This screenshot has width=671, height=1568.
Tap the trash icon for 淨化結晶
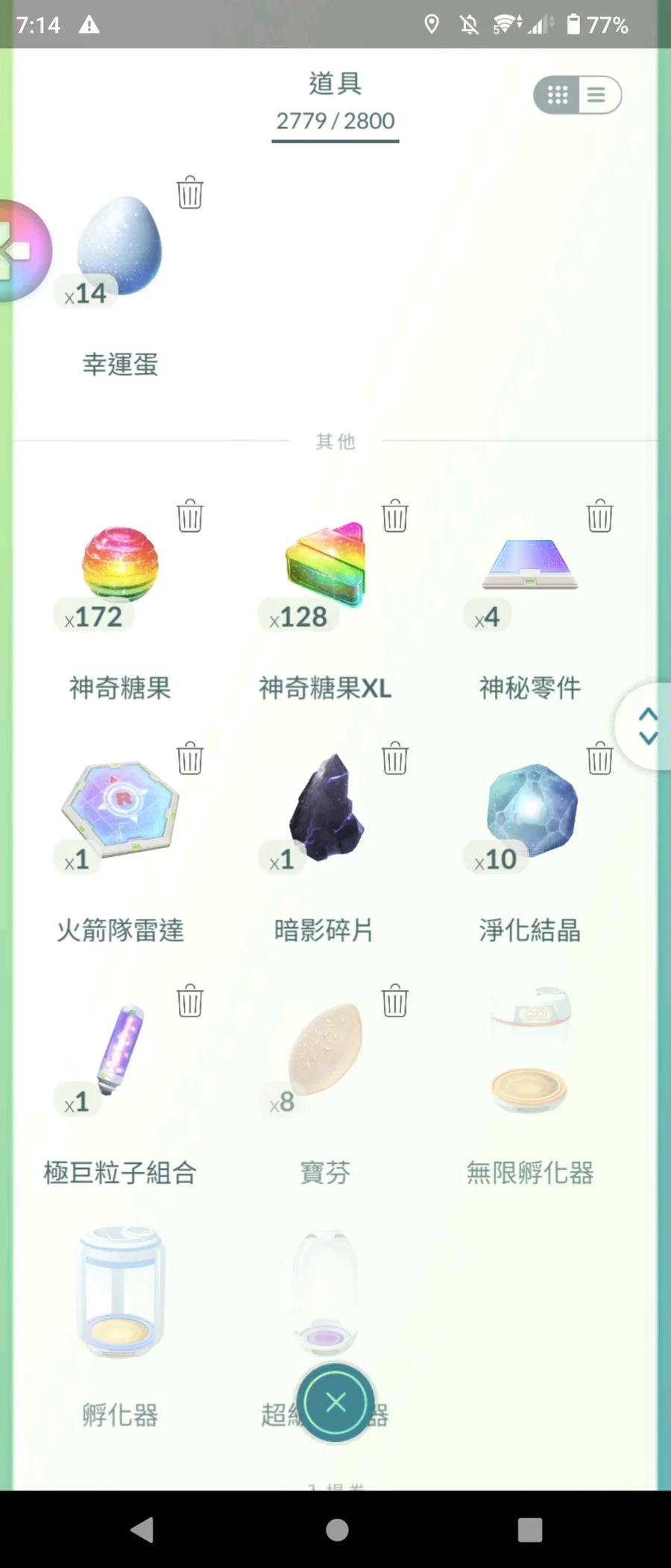click(600, 759)
